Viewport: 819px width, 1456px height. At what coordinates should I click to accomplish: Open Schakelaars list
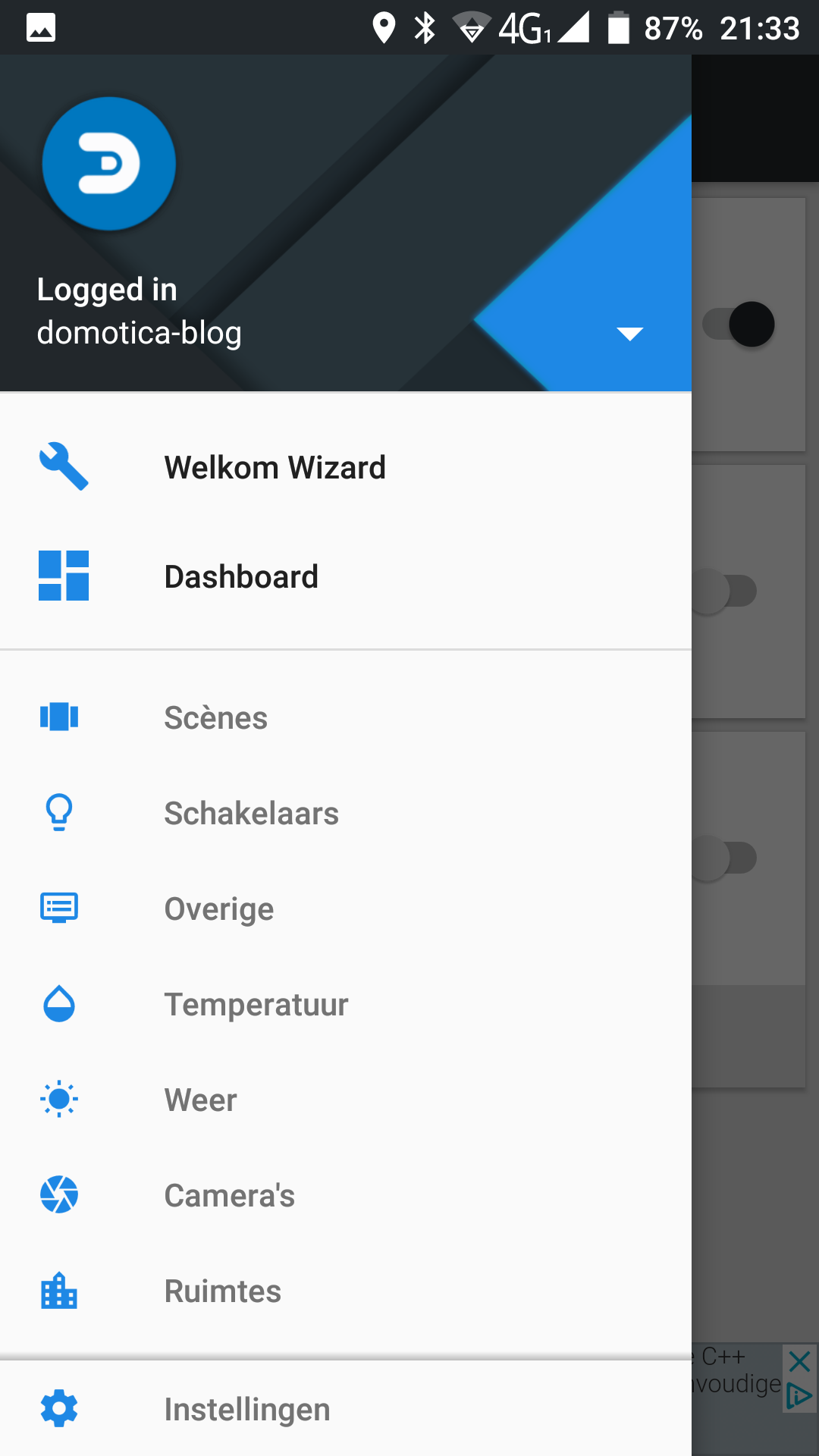[251, 814]
